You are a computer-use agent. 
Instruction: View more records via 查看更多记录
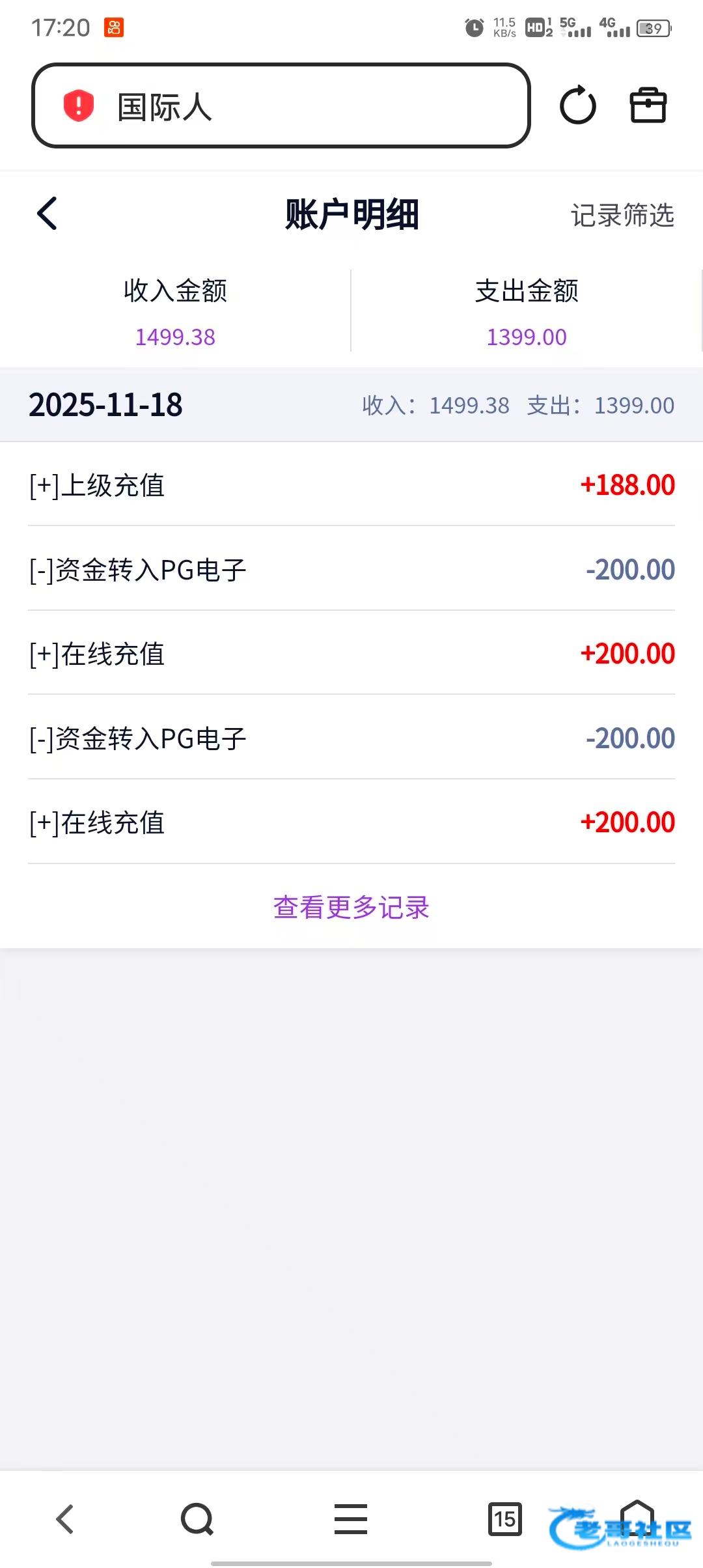pyautogui.click(x=351, y=907)
